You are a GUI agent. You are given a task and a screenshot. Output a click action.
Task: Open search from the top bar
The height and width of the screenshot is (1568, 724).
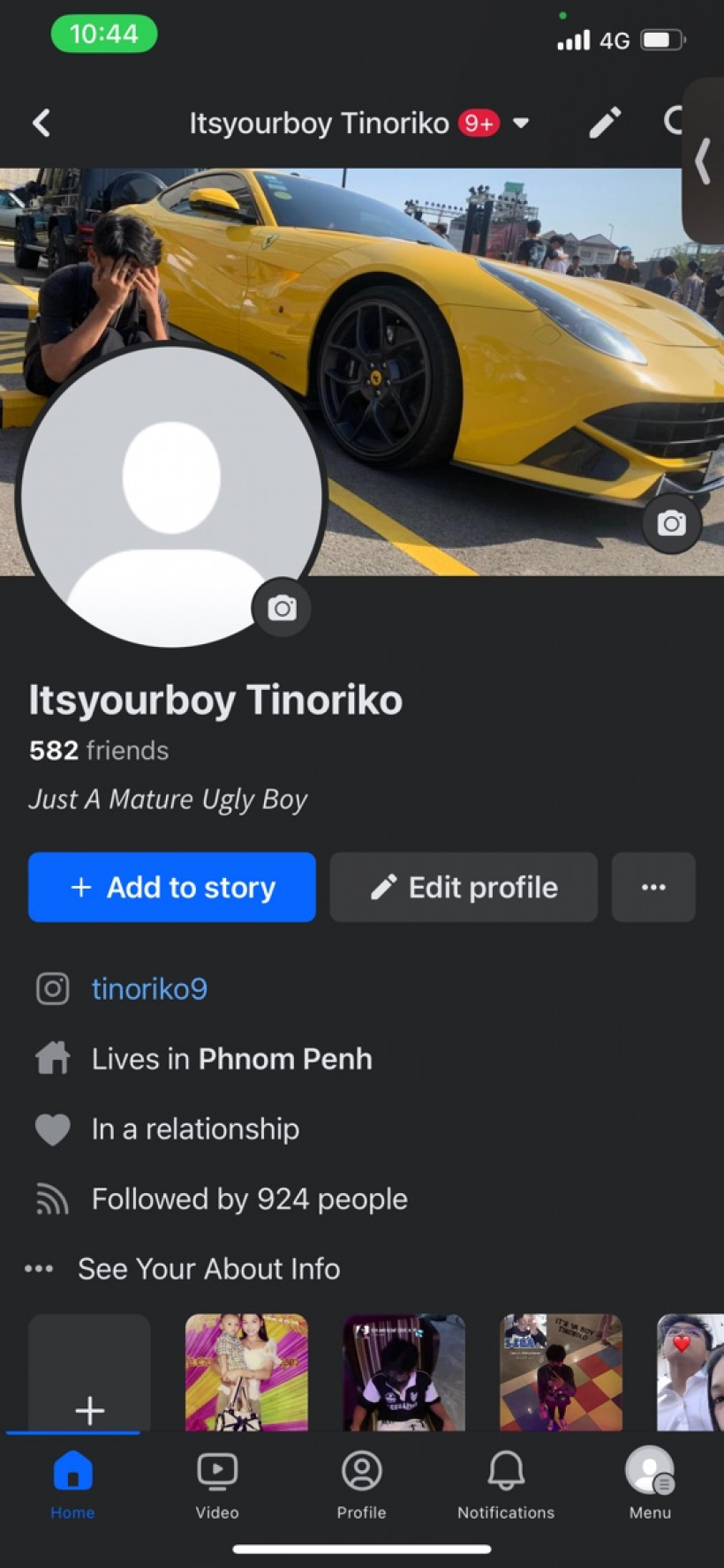675,121
